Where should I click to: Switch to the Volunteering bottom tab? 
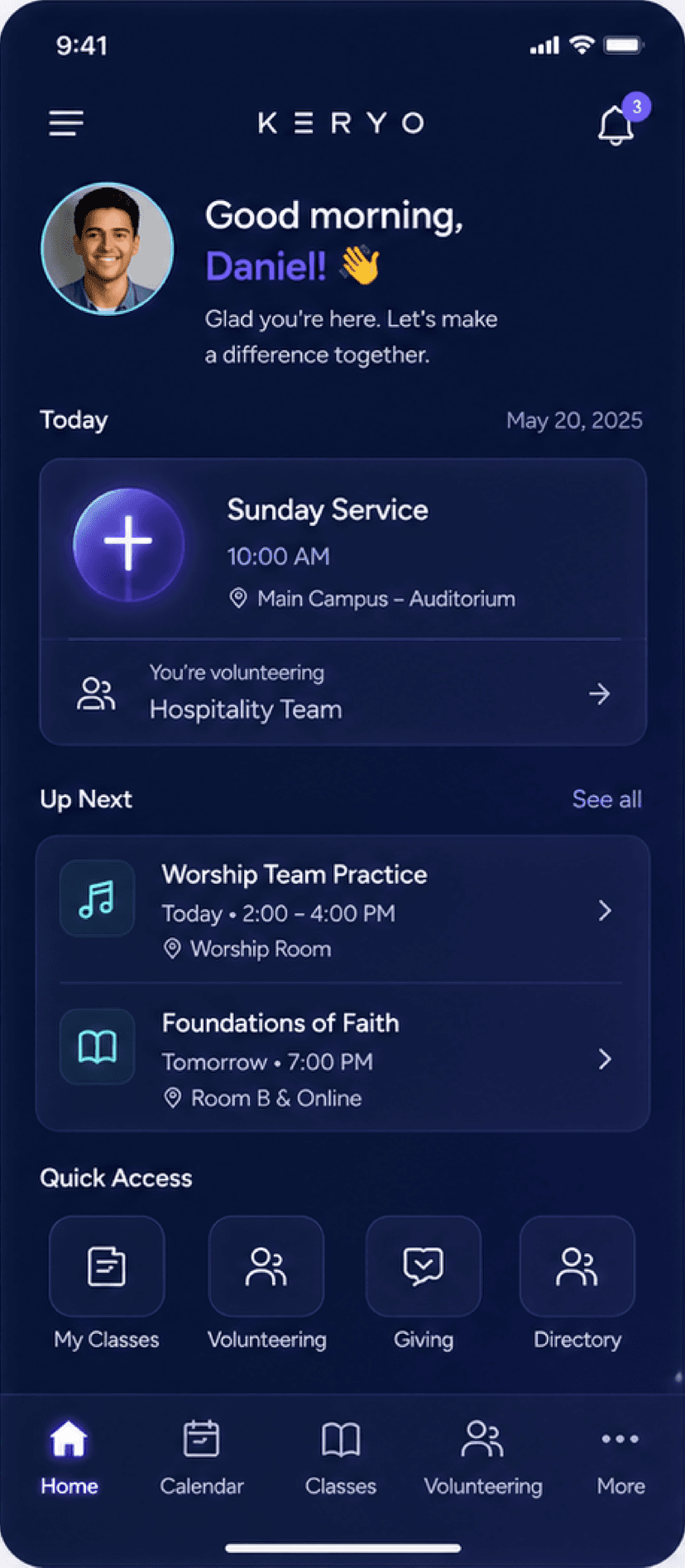[482, 1458]
